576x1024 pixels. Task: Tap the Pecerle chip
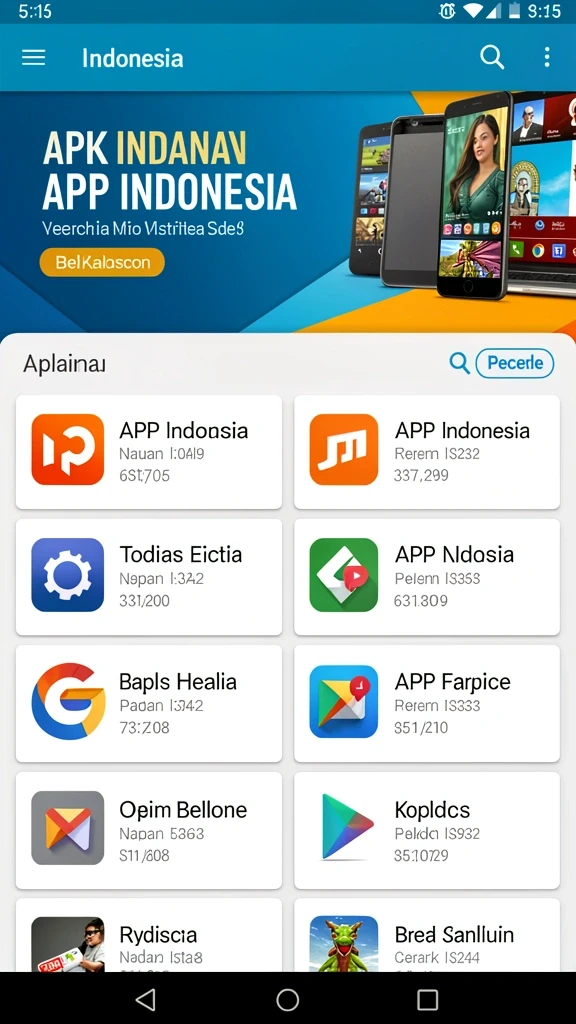click(515, 363)
